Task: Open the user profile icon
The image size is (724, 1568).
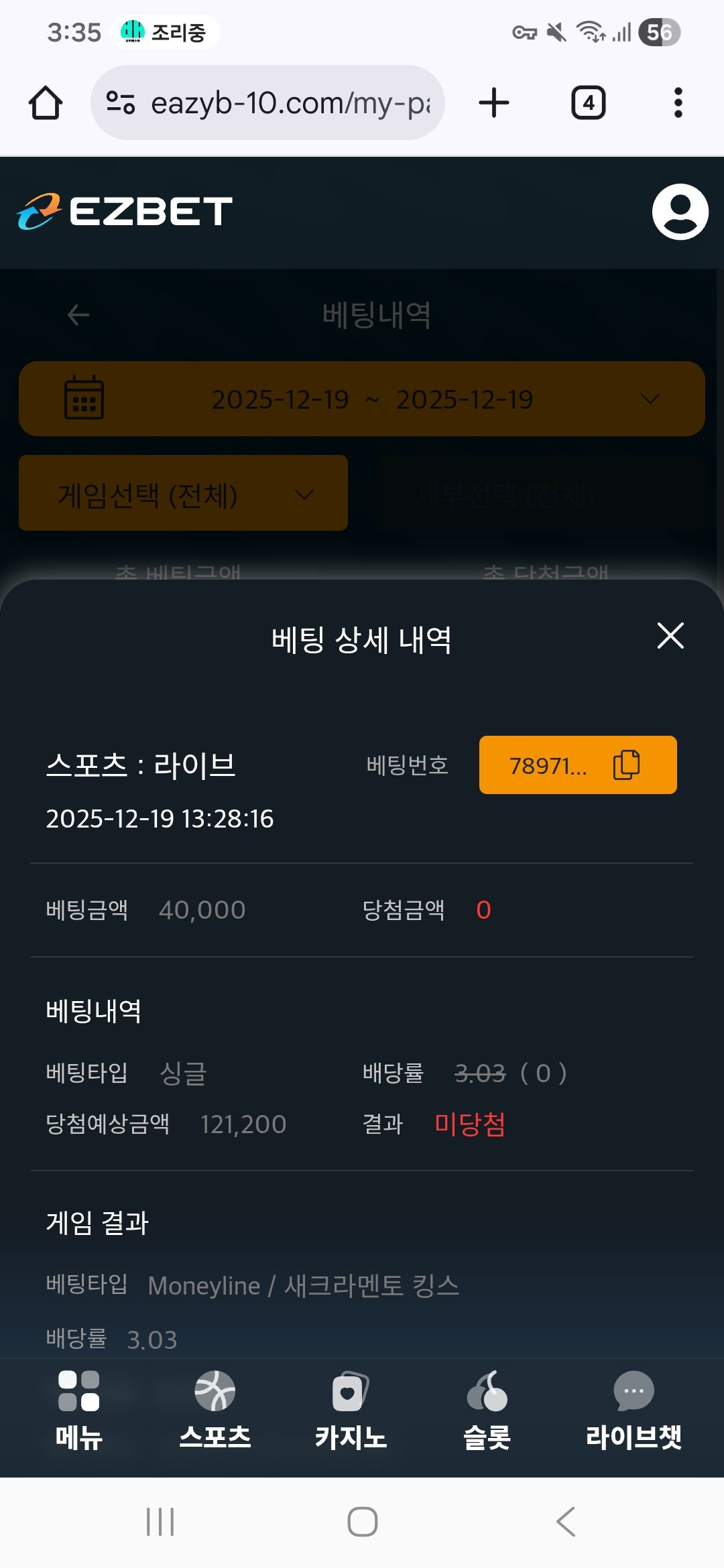Action: click(680, 212)
